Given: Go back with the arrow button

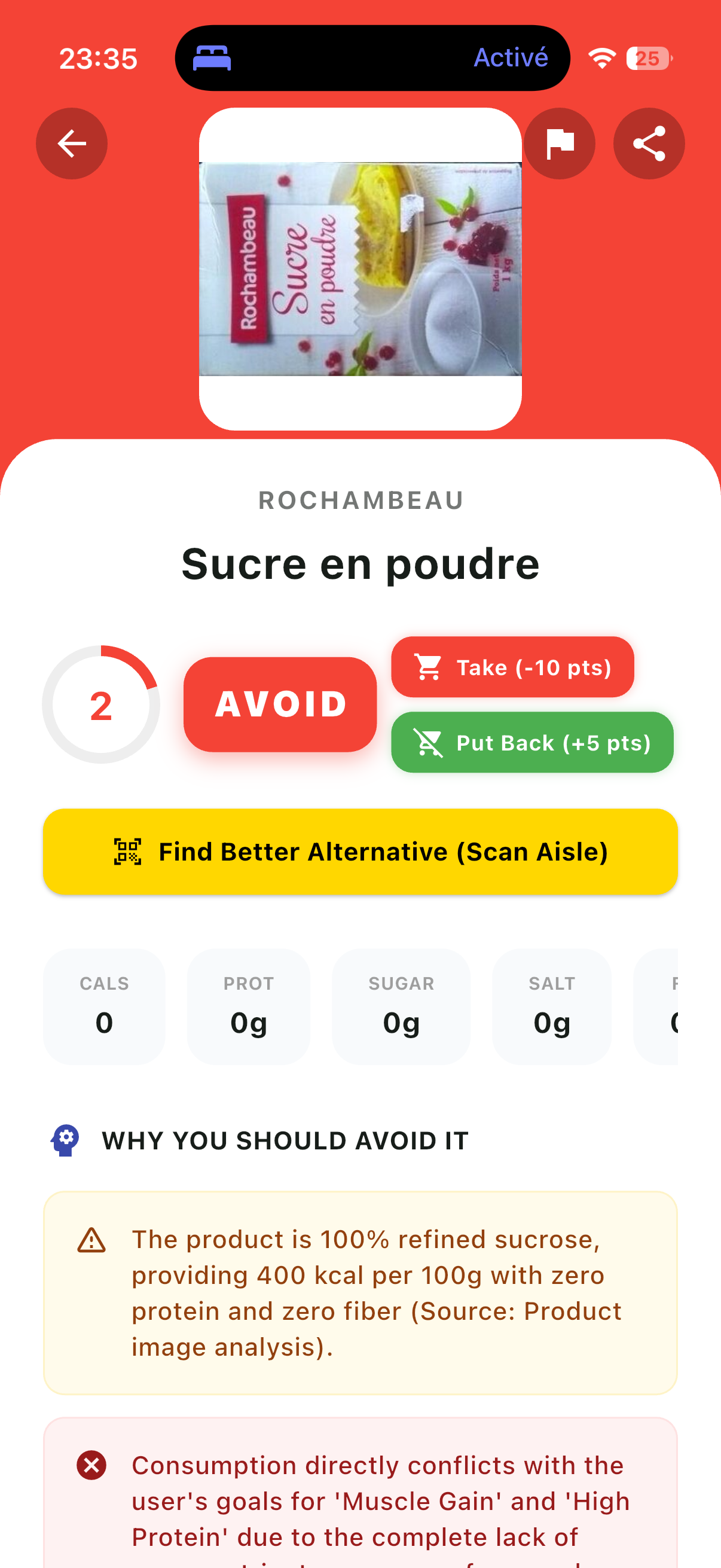Looking at the screenshot, I should point(72,144).
